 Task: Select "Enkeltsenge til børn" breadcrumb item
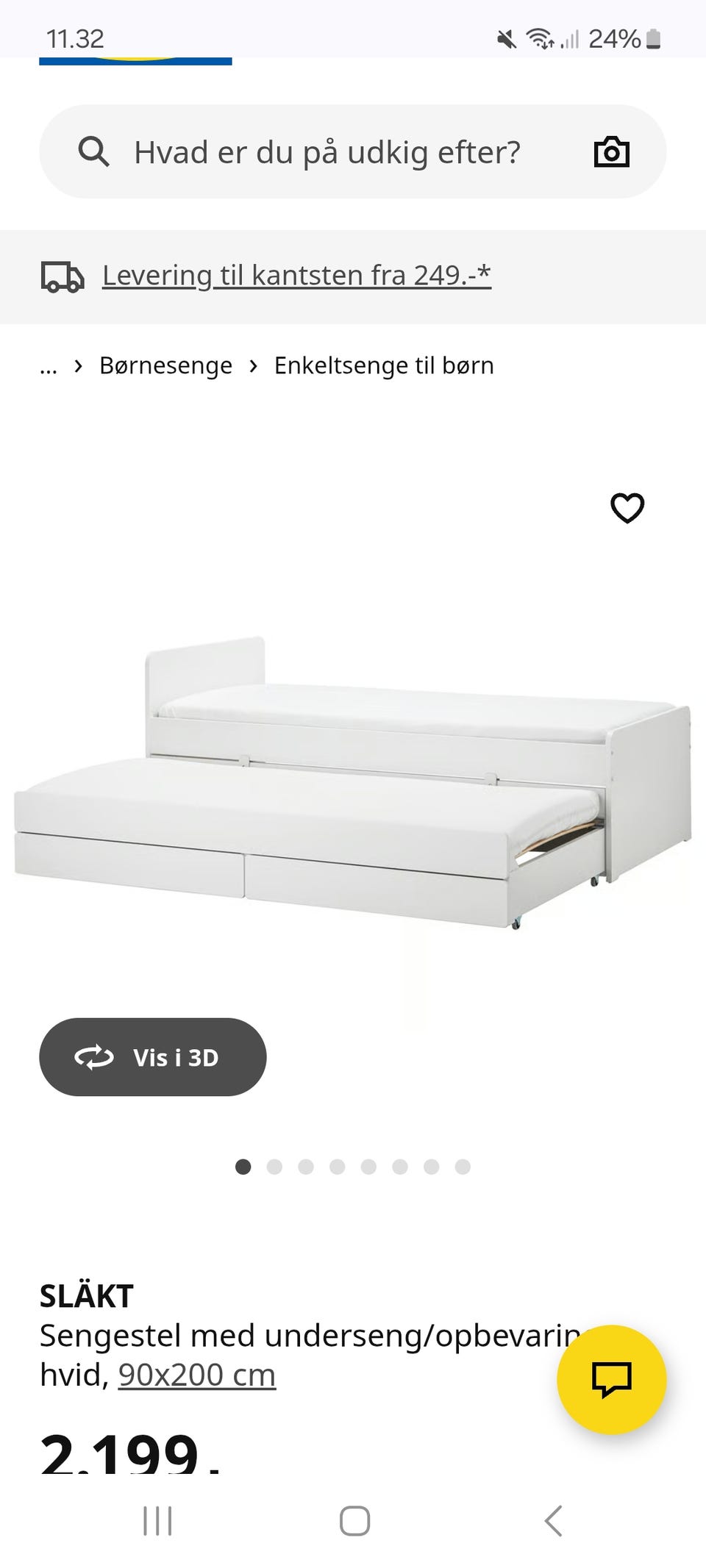(x=383, y=365)
